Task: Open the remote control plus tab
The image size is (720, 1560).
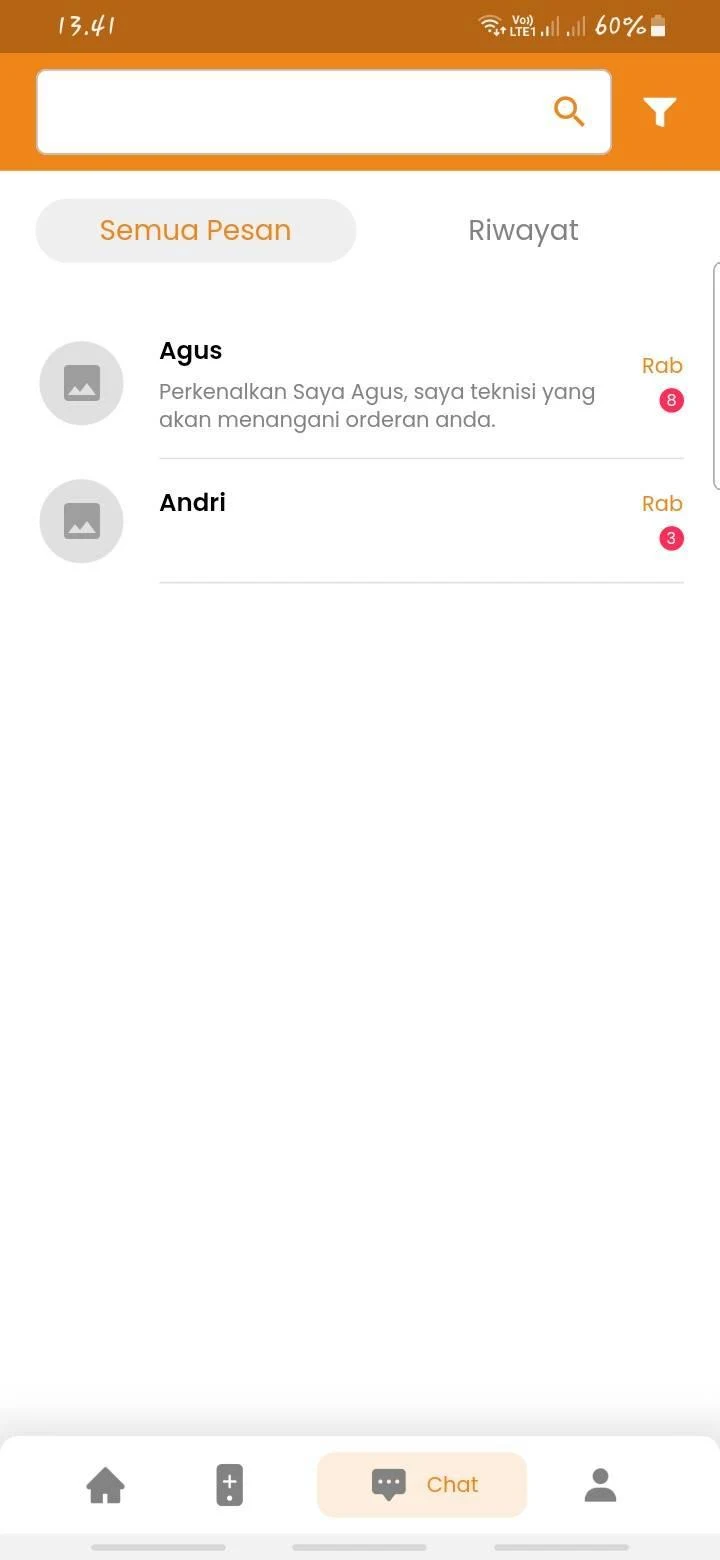Action: (x=229, y=1485)
